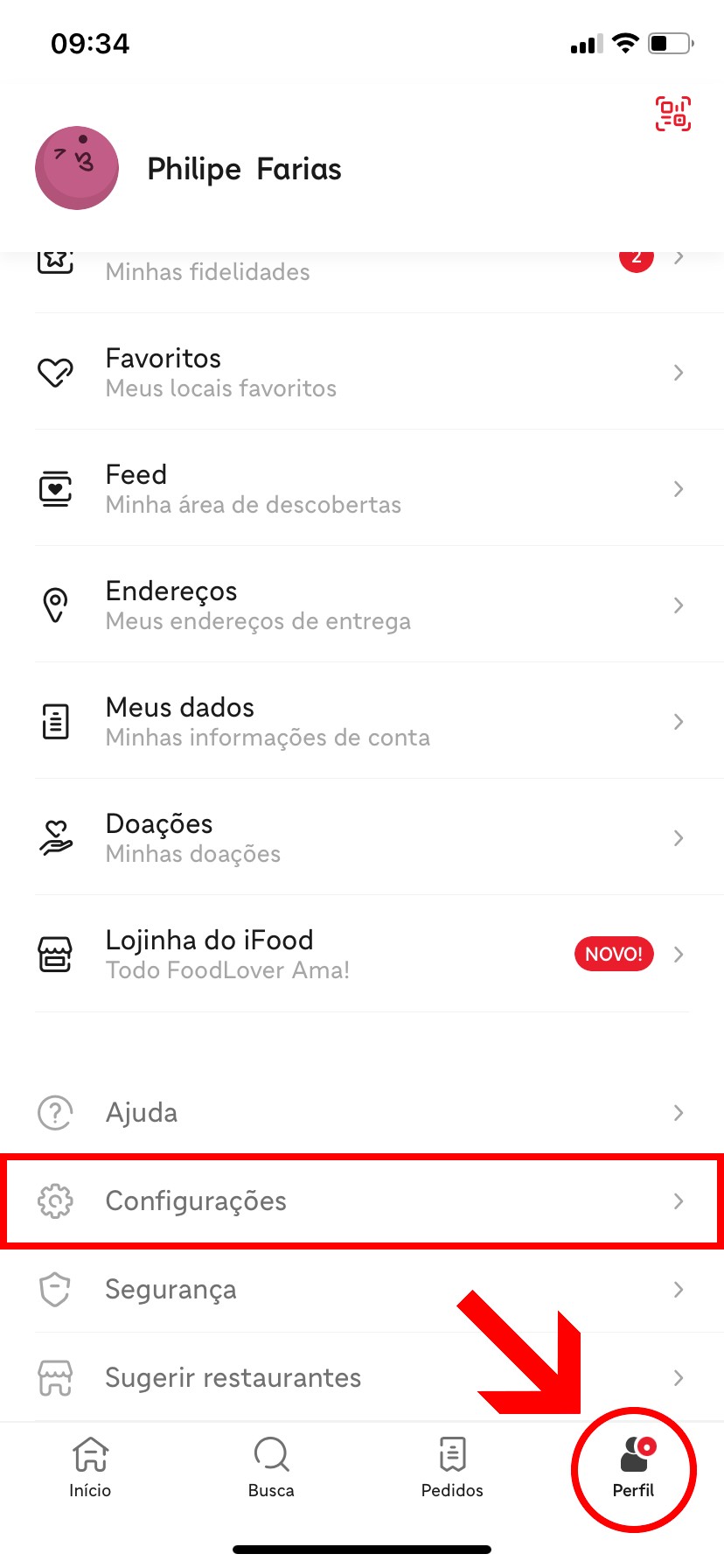This screenshot has height=1568, width=724.
Task: Open the Feed discoveries area
Action: [x=361, y=489]
